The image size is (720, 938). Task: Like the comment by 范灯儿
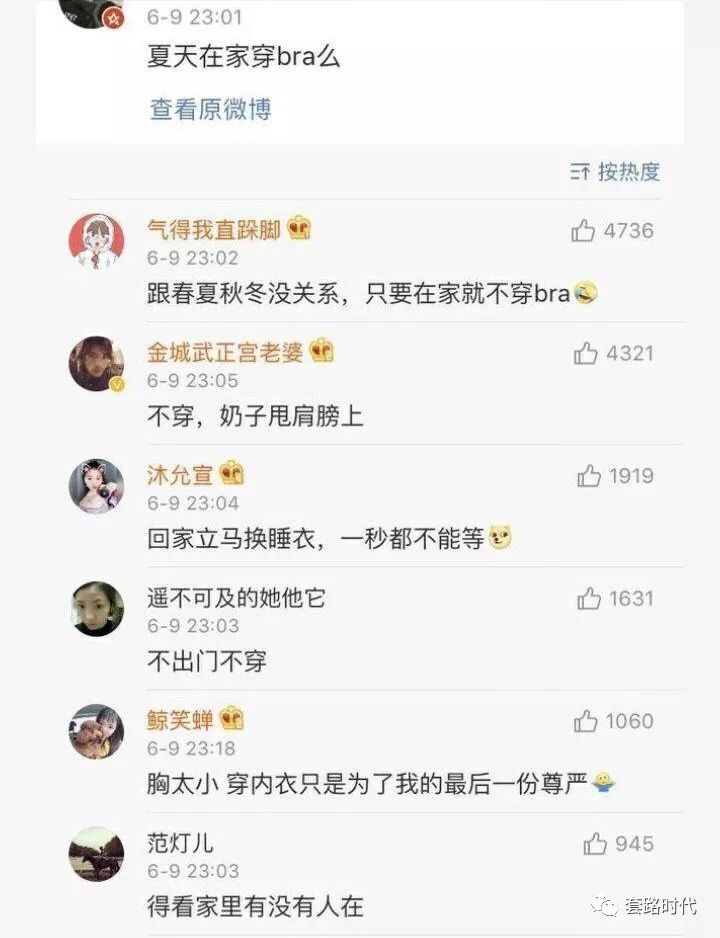[x=595, y=844]
